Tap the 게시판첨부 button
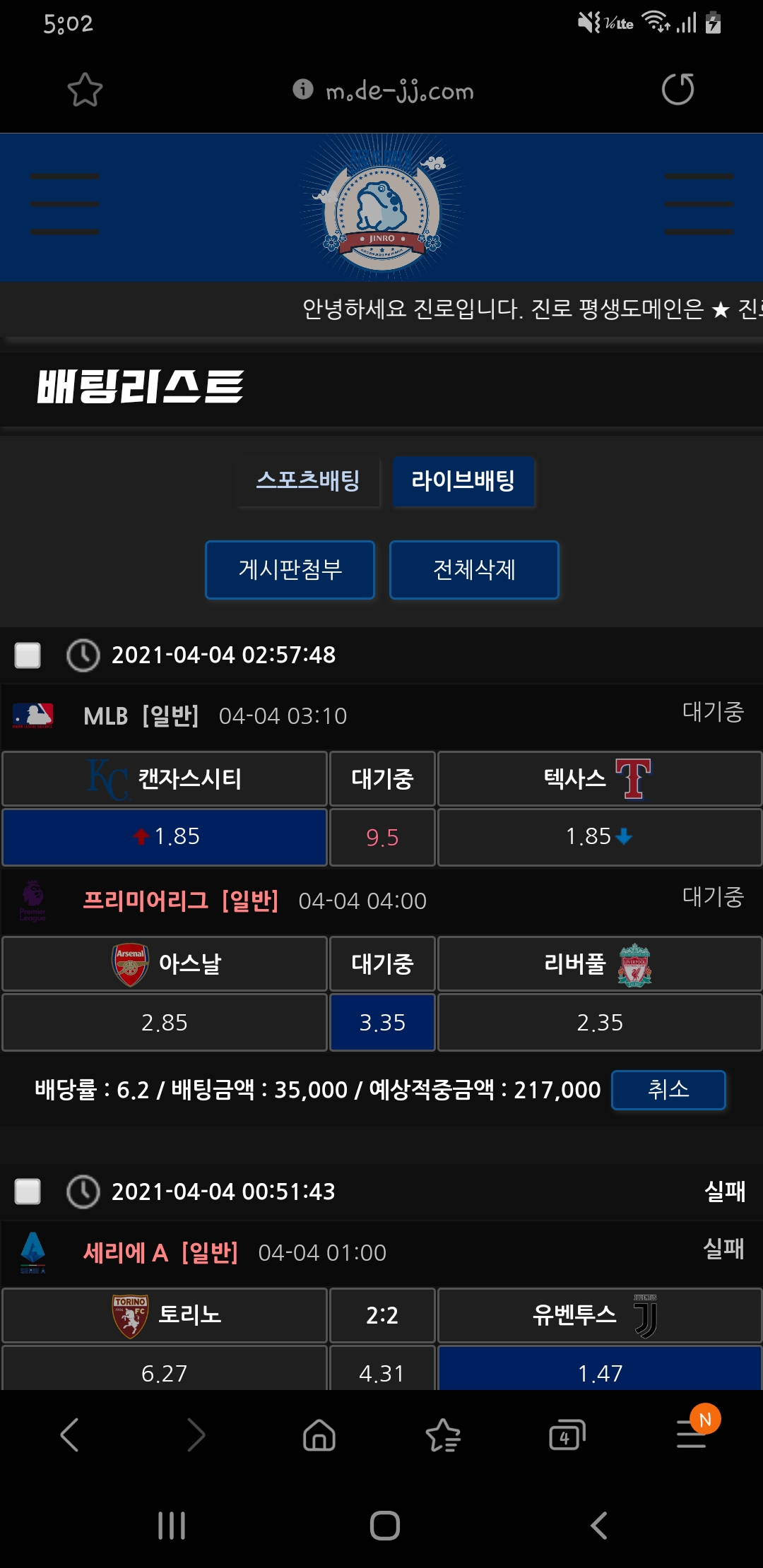This screenshot has height=1568, width=763. 290,569
